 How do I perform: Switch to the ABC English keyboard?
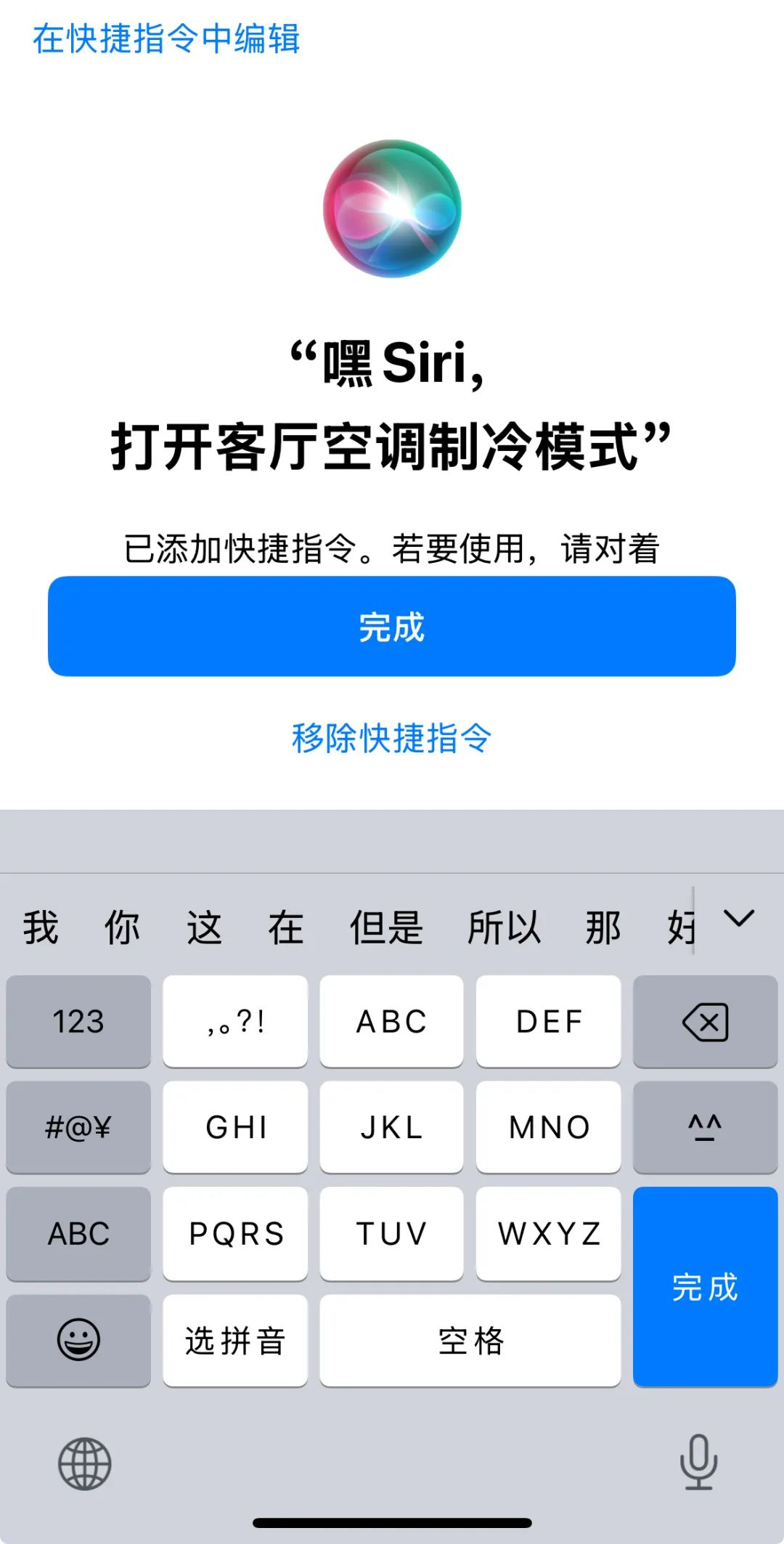click(78, 1233)
